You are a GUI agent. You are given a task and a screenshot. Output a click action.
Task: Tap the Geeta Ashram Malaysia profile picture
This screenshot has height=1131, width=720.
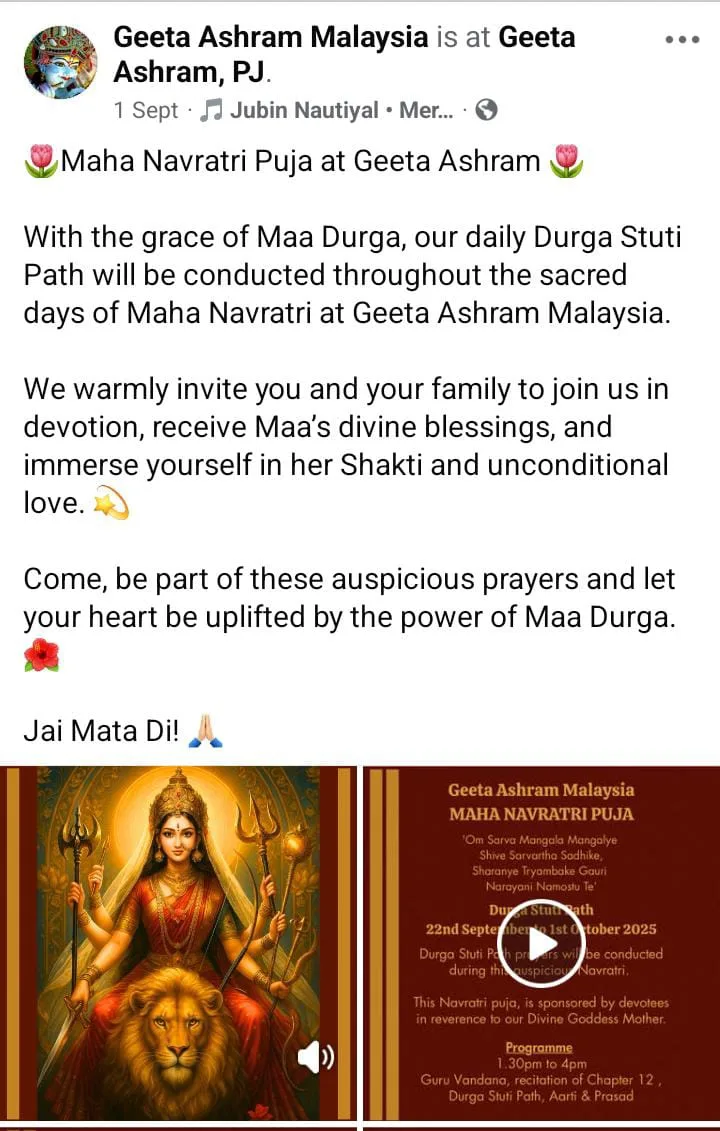coord(60,60)
